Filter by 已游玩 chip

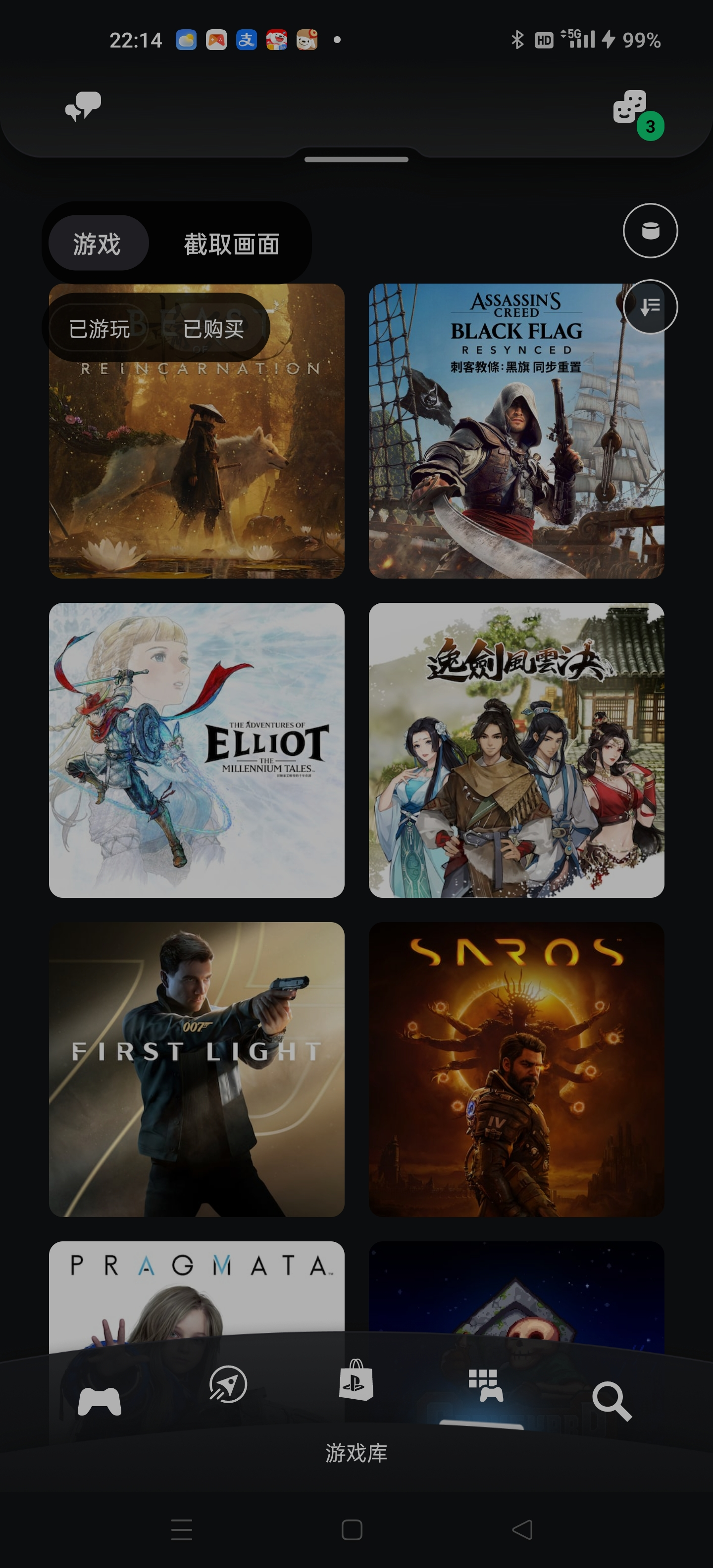99,329
